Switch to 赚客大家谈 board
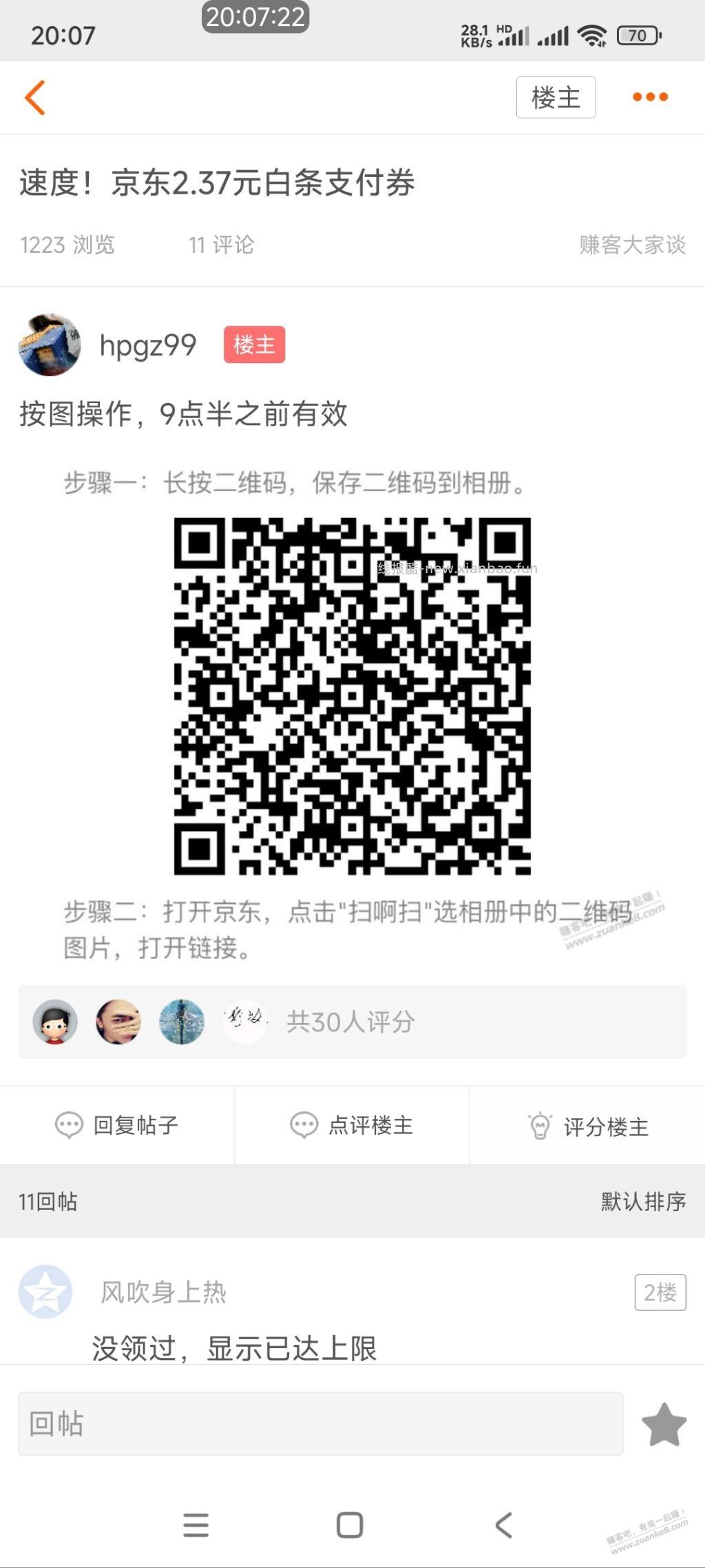The image size is (705, 1568). tap(631, 246)
